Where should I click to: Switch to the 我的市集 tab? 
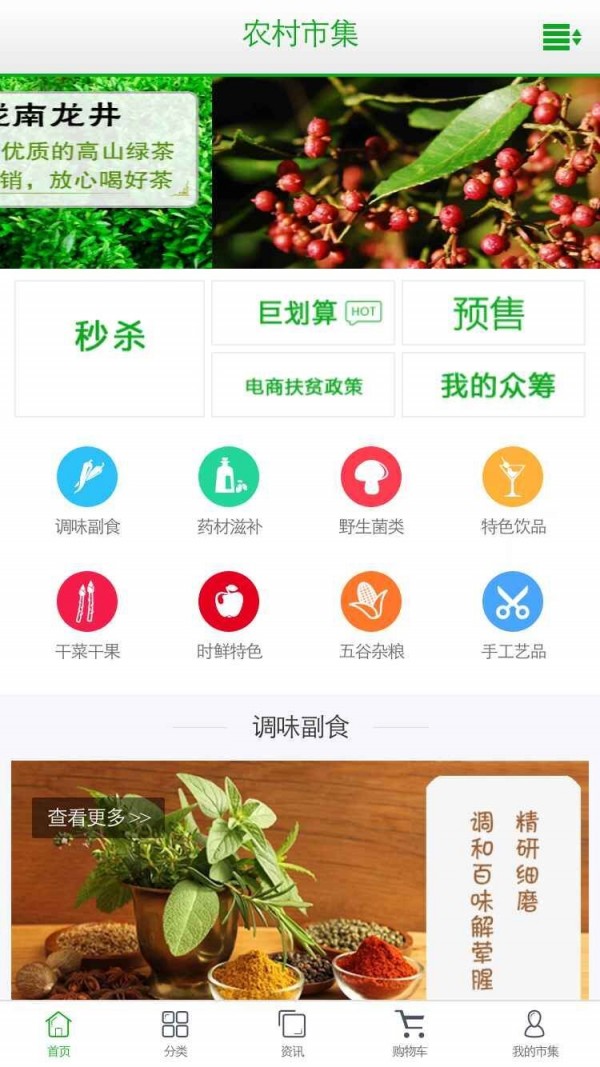[535, 1033]
